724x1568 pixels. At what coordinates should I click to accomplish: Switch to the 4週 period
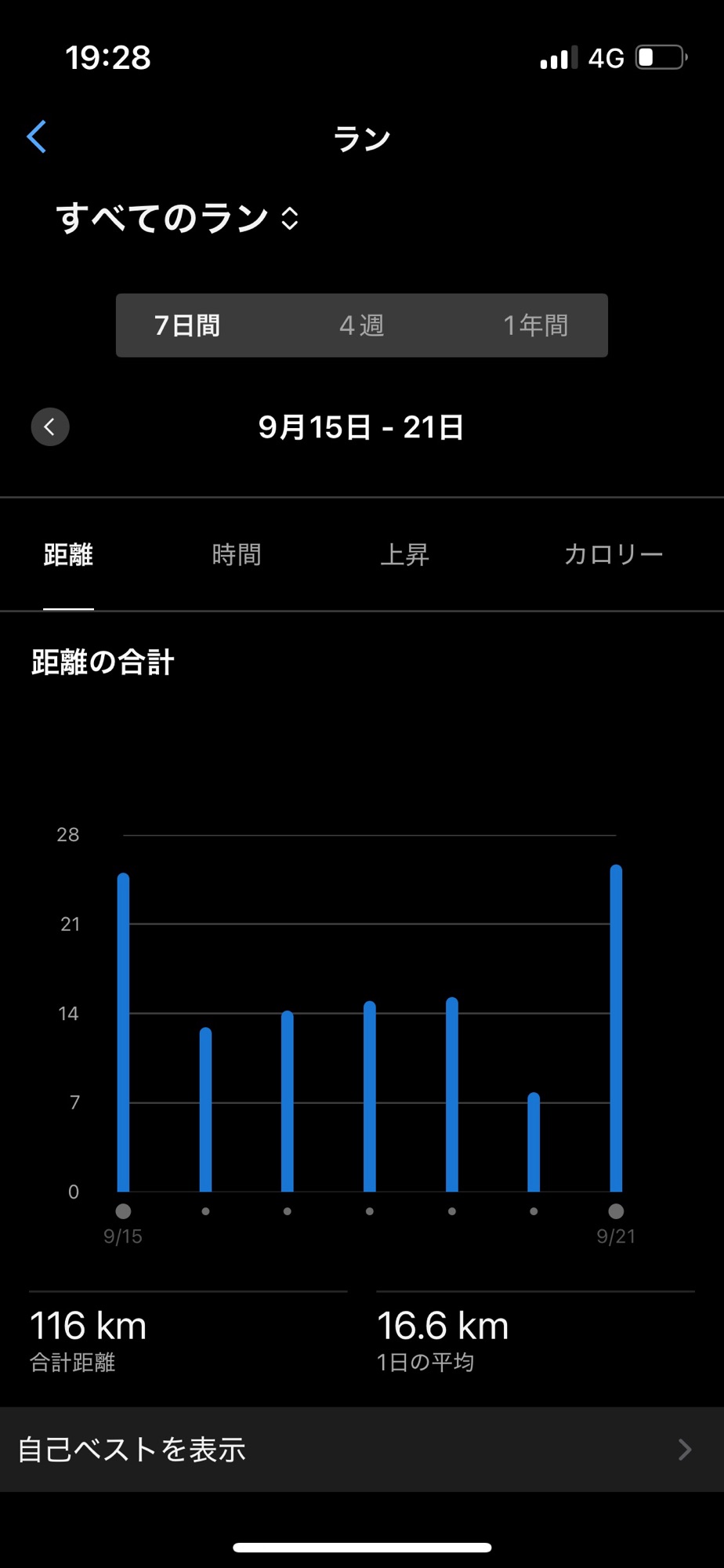tap(361, 325)
